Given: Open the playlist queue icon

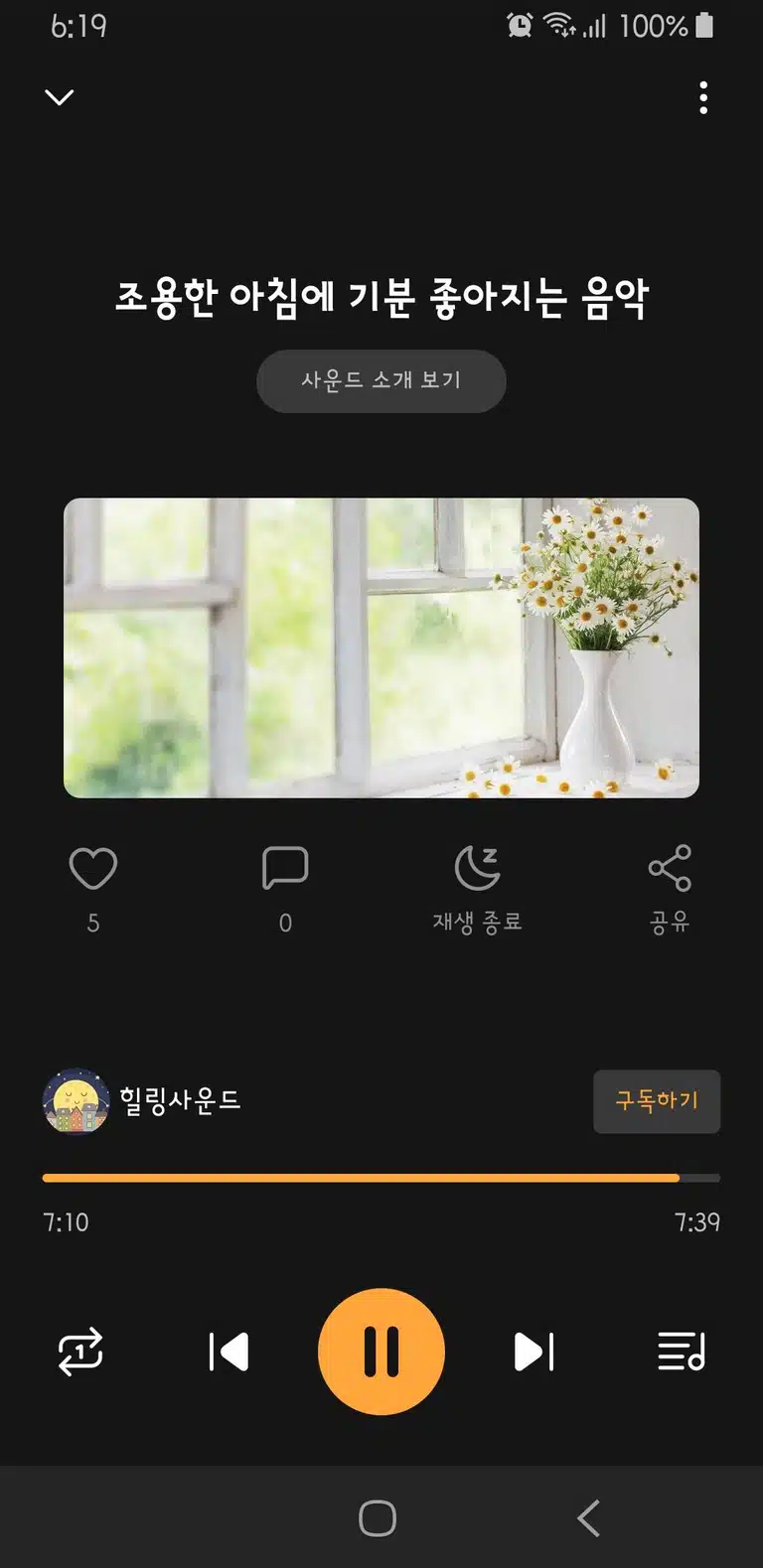Looking at the screenshot, I should point(682,1352).
